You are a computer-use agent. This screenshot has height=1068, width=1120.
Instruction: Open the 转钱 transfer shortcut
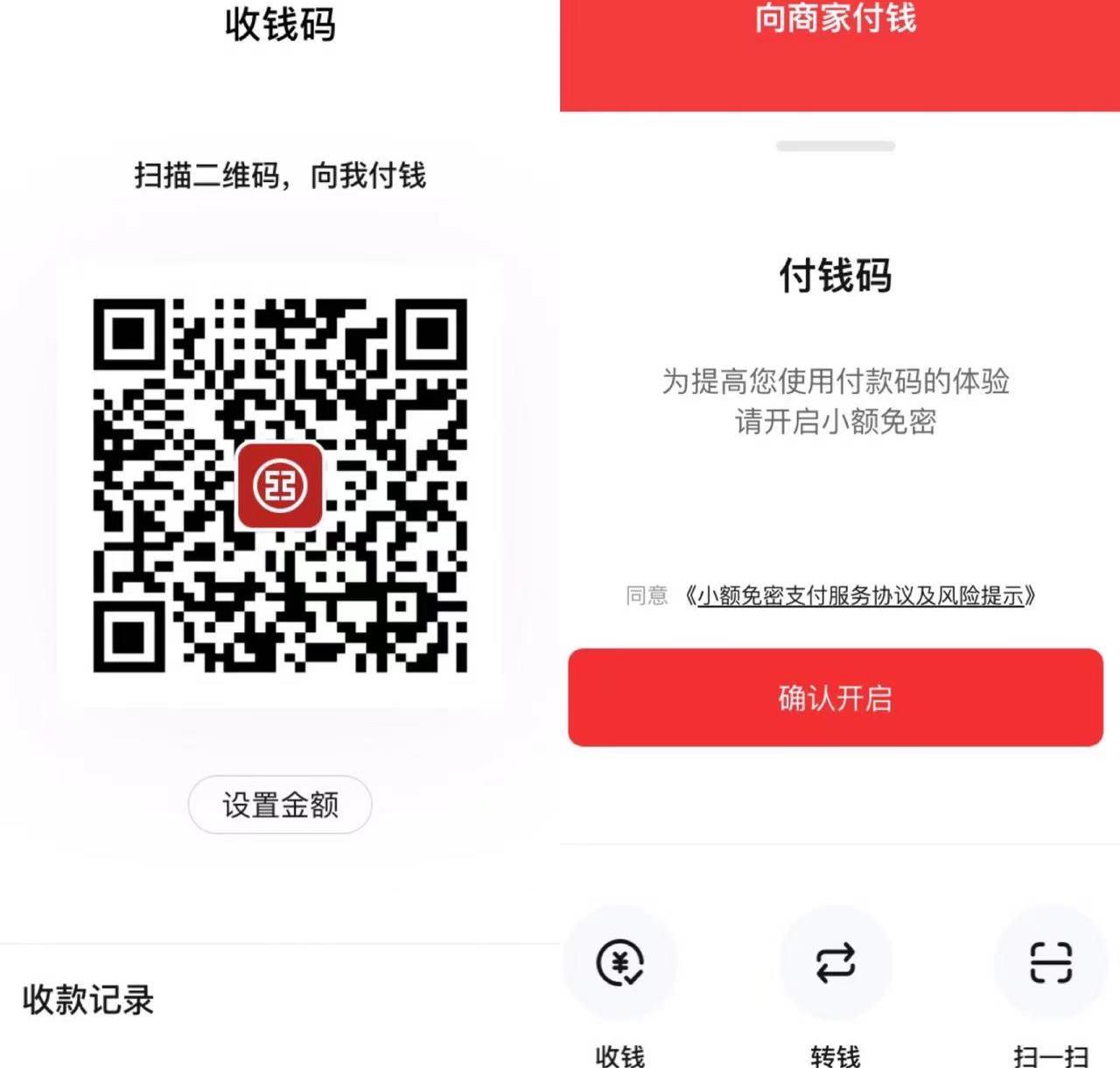click(x=835, y=964)
